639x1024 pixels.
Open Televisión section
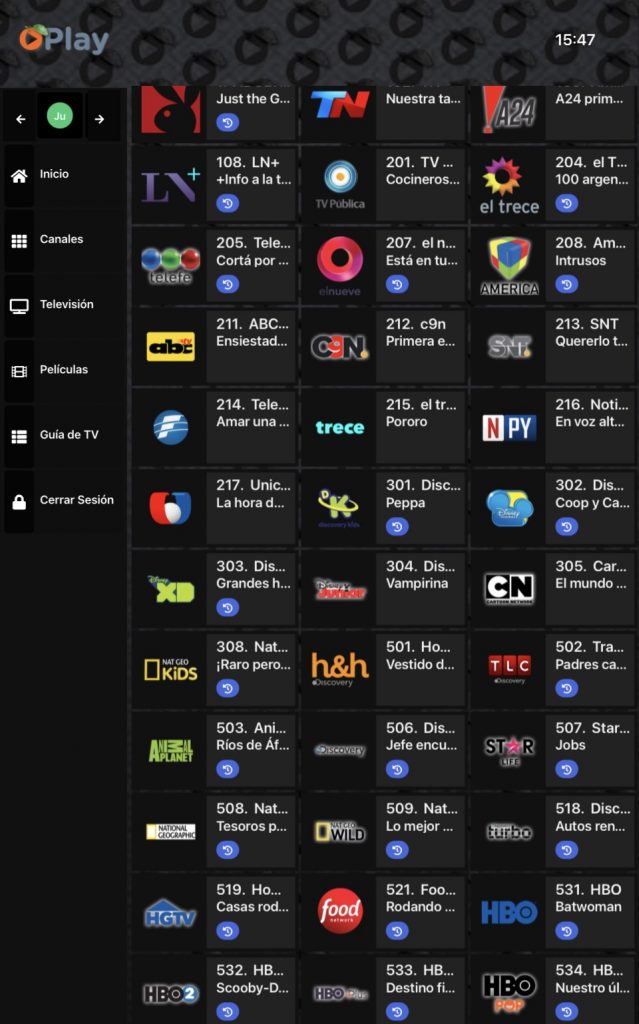pos(66,304)
